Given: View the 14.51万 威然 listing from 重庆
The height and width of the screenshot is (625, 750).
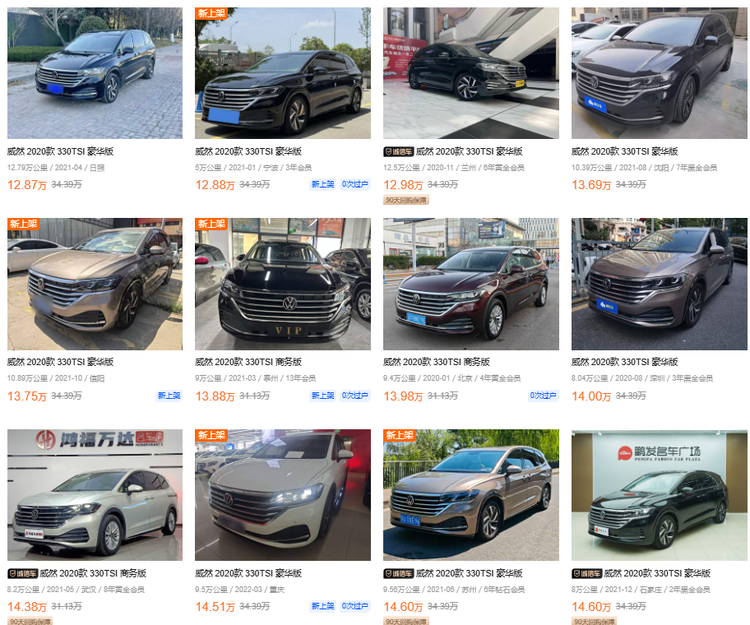Looking at the screenshot, I should tap(282, 495).
